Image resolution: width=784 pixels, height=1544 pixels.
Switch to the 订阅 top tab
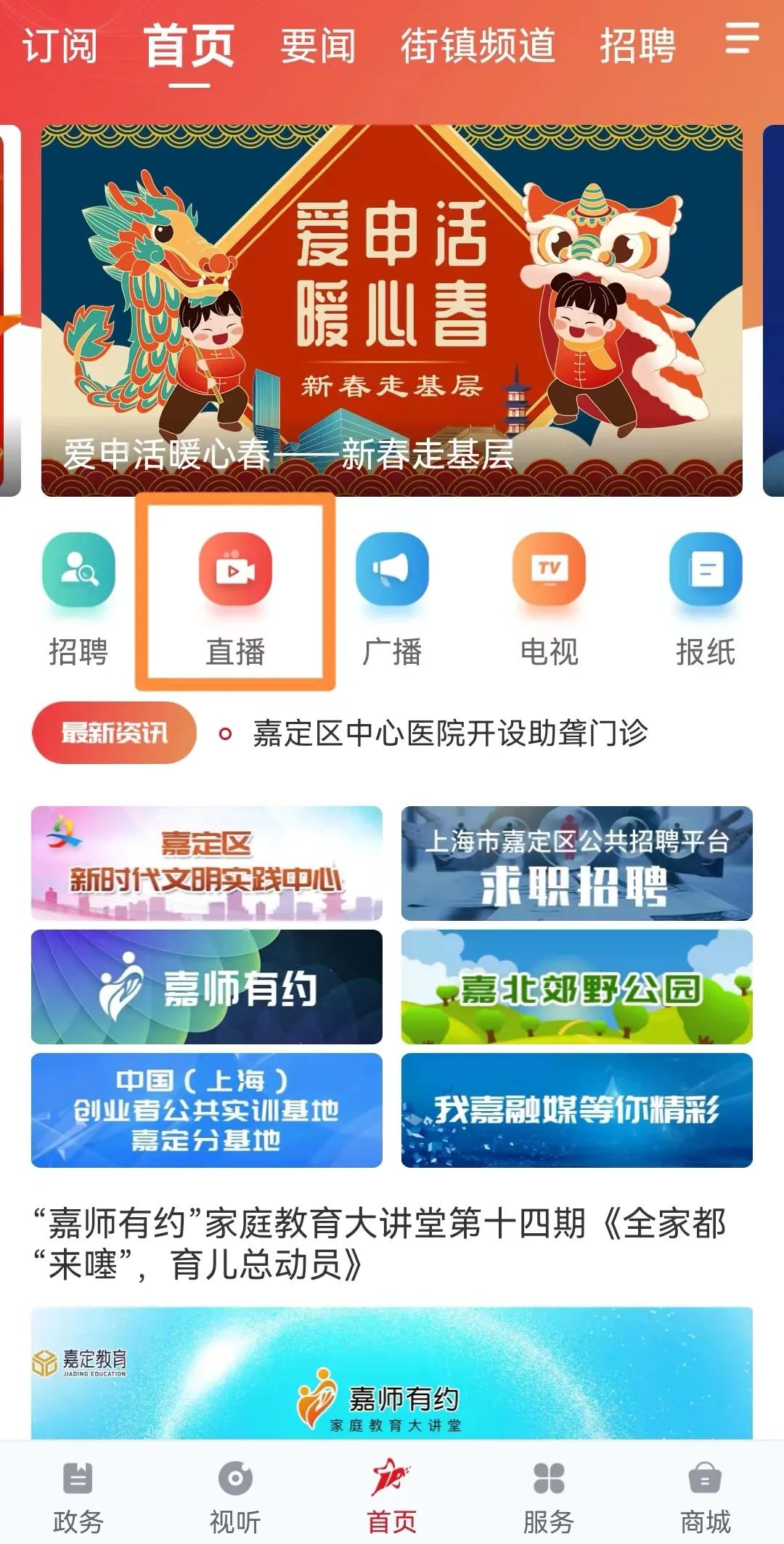pyautogui.click(x=60, y=45)
